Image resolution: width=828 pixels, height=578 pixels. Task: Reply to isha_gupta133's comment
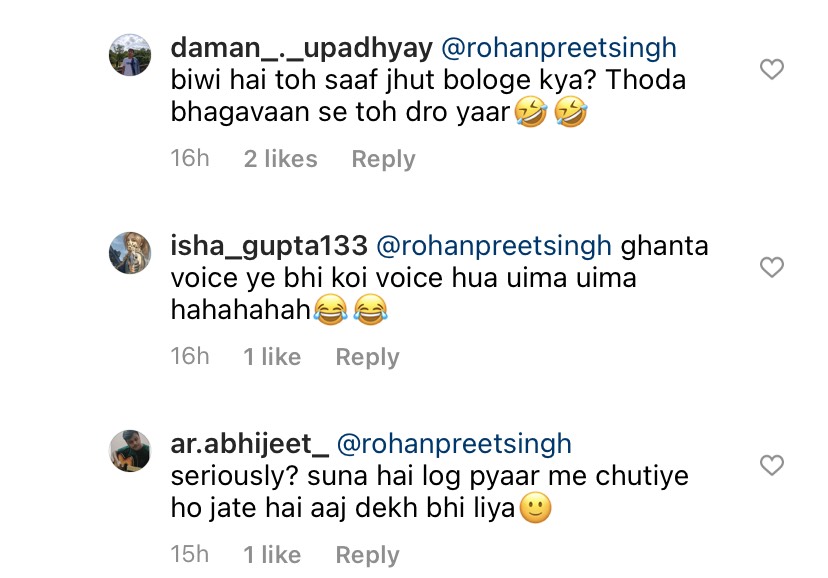coord(367,357)
